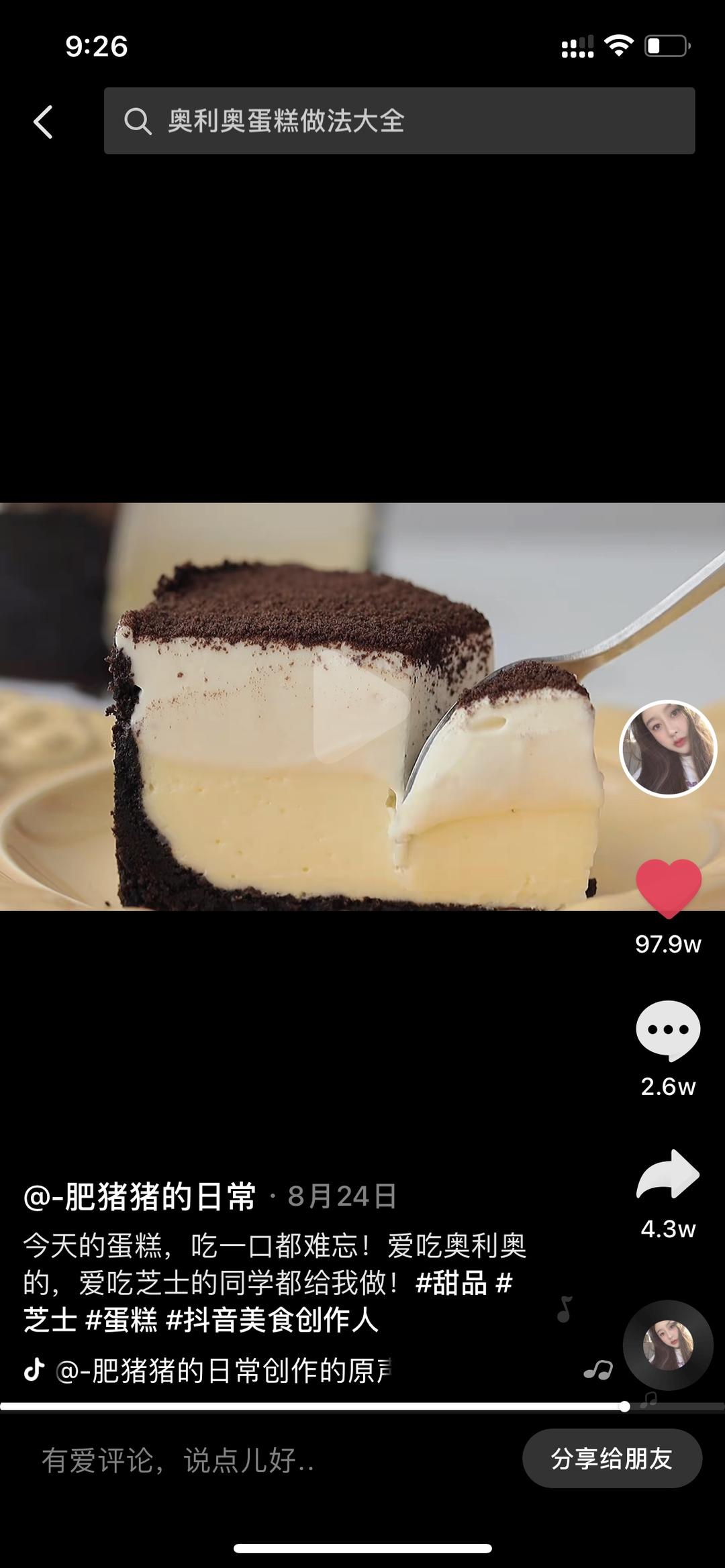Open the original sound by -肥猪猪的日常
The height and width of the screenshot is (1568, 725).
point(224,1370)
